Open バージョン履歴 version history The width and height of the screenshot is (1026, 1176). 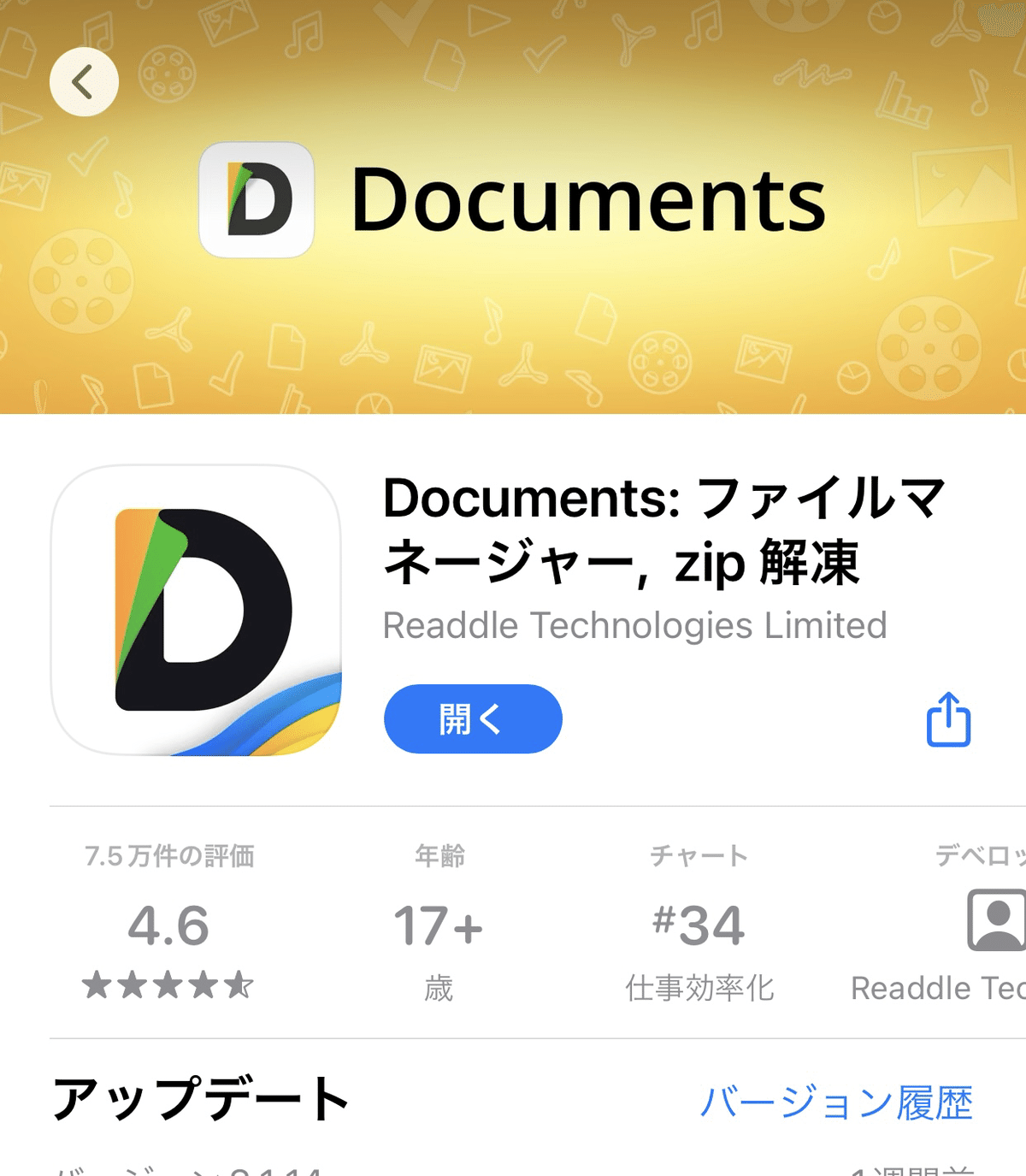coord(836,1102)
